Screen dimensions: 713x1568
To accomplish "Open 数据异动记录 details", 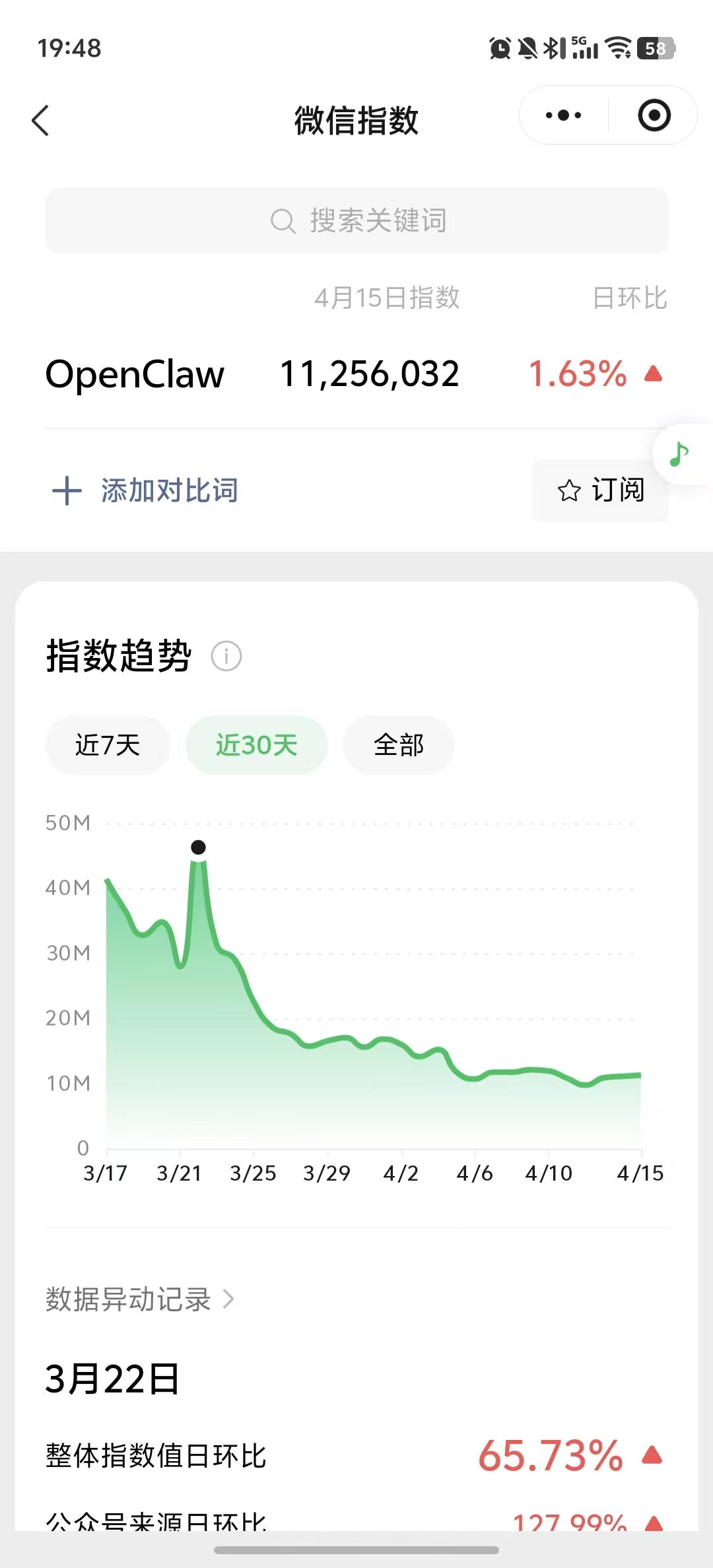I will (140, 1299).
